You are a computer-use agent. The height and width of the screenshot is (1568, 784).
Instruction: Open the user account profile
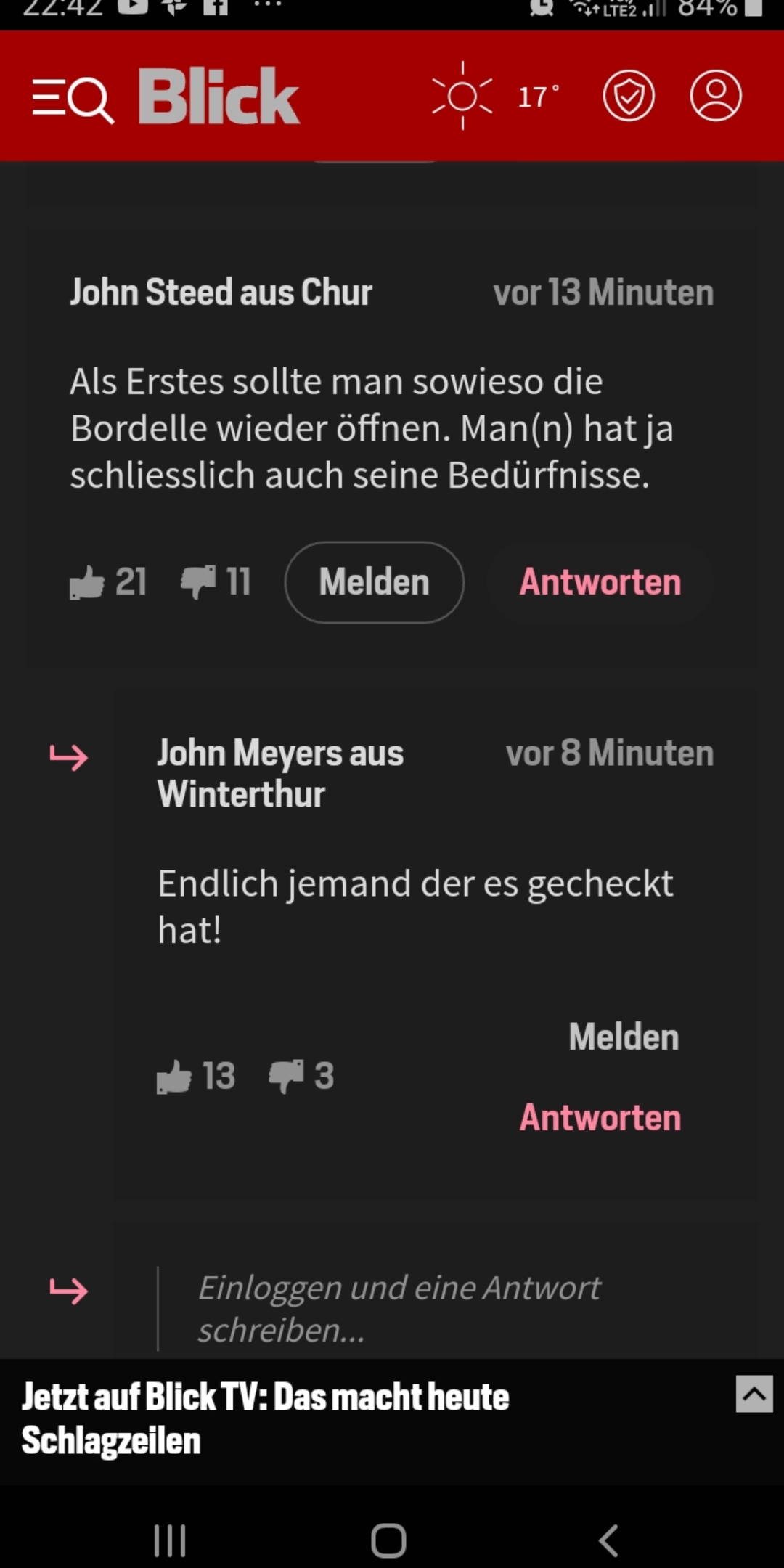(x=716, y=97)
